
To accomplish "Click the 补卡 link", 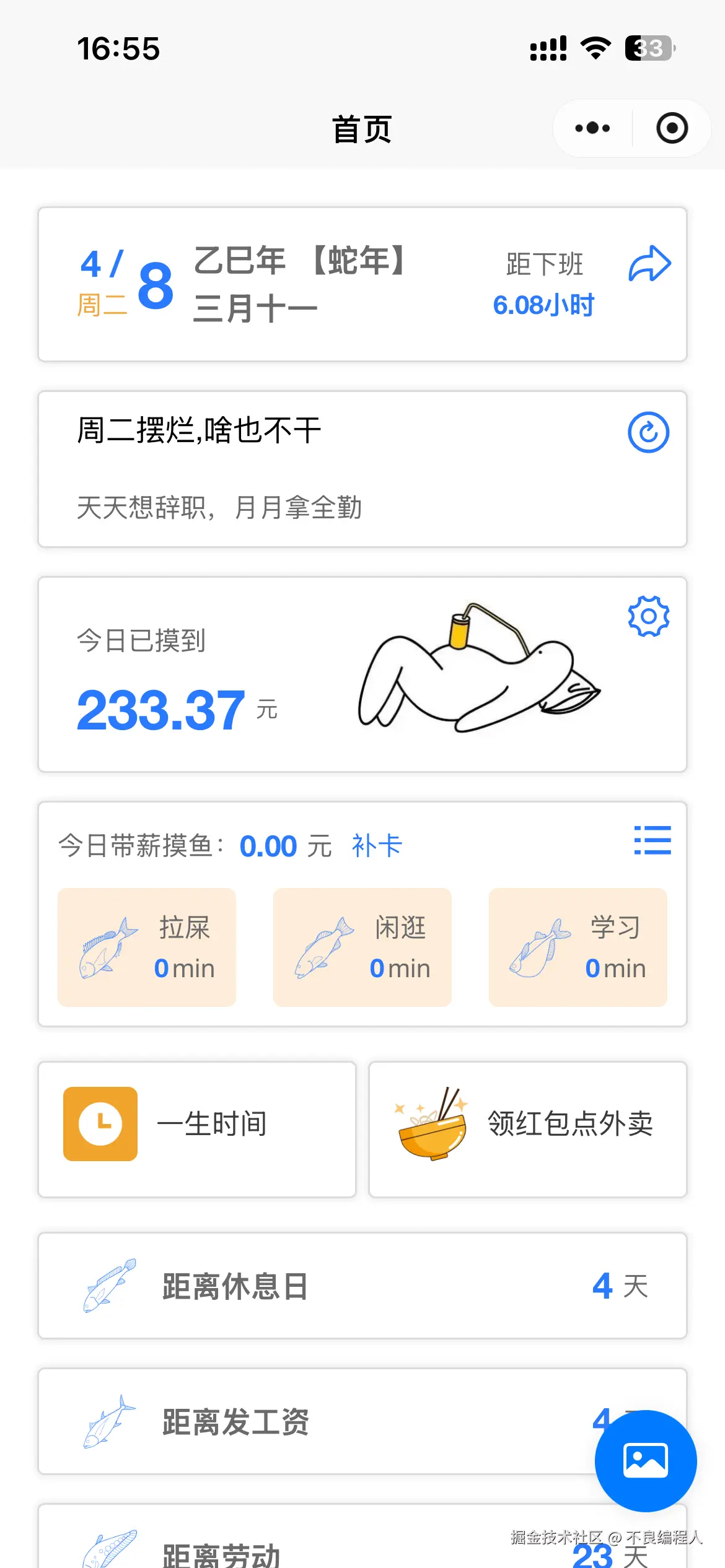I will tap(376, 843).
